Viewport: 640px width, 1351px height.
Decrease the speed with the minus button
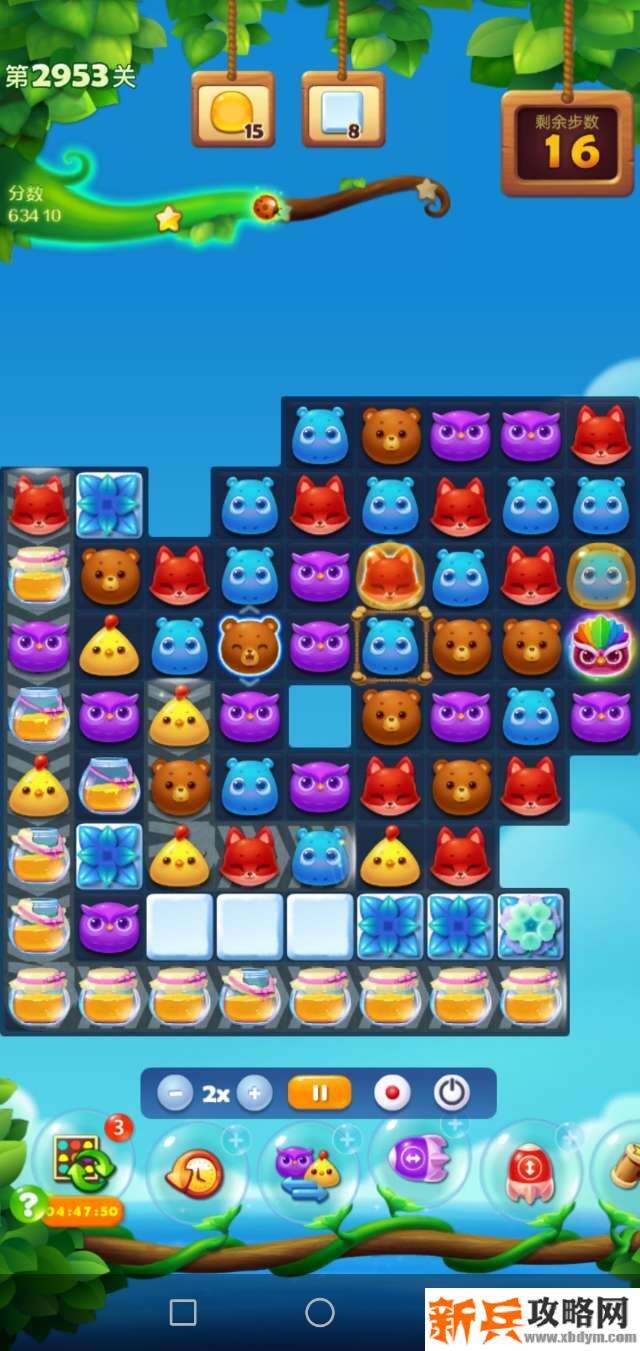pyautogui.click(x=175, y=1094)
